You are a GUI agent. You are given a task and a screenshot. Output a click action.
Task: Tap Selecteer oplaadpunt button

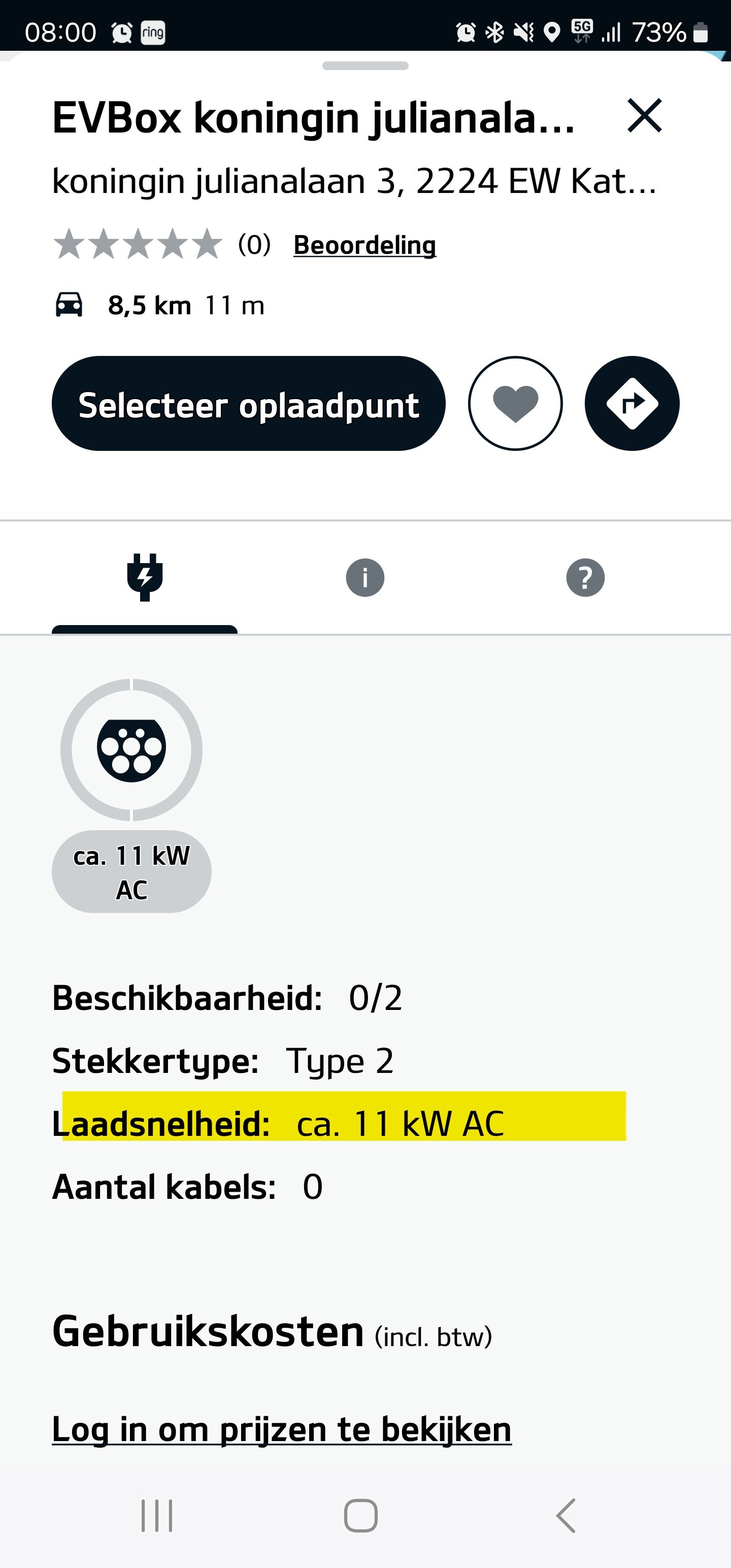[x=248, y=404]
